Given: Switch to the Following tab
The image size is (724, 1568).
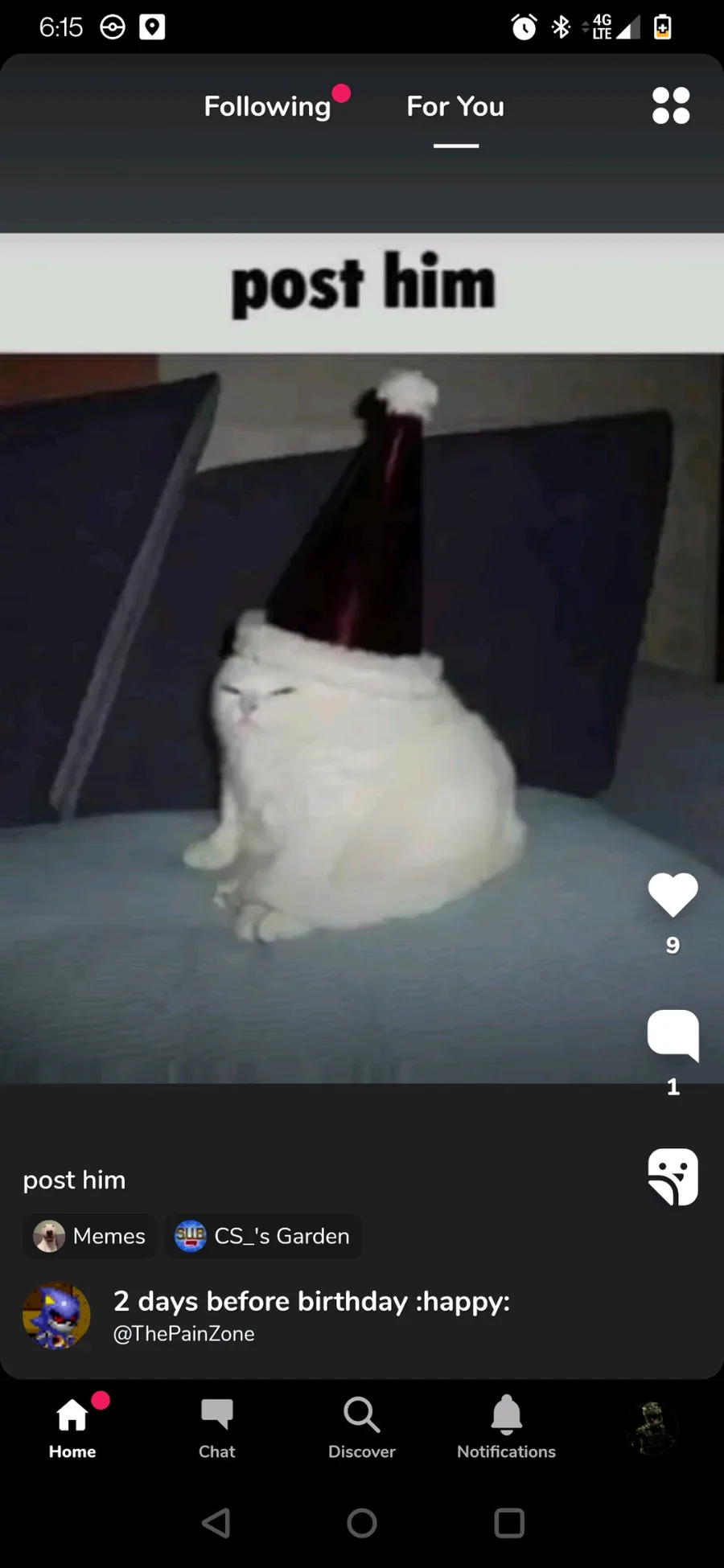Looking at the screenshot, I should coord(267,106).
